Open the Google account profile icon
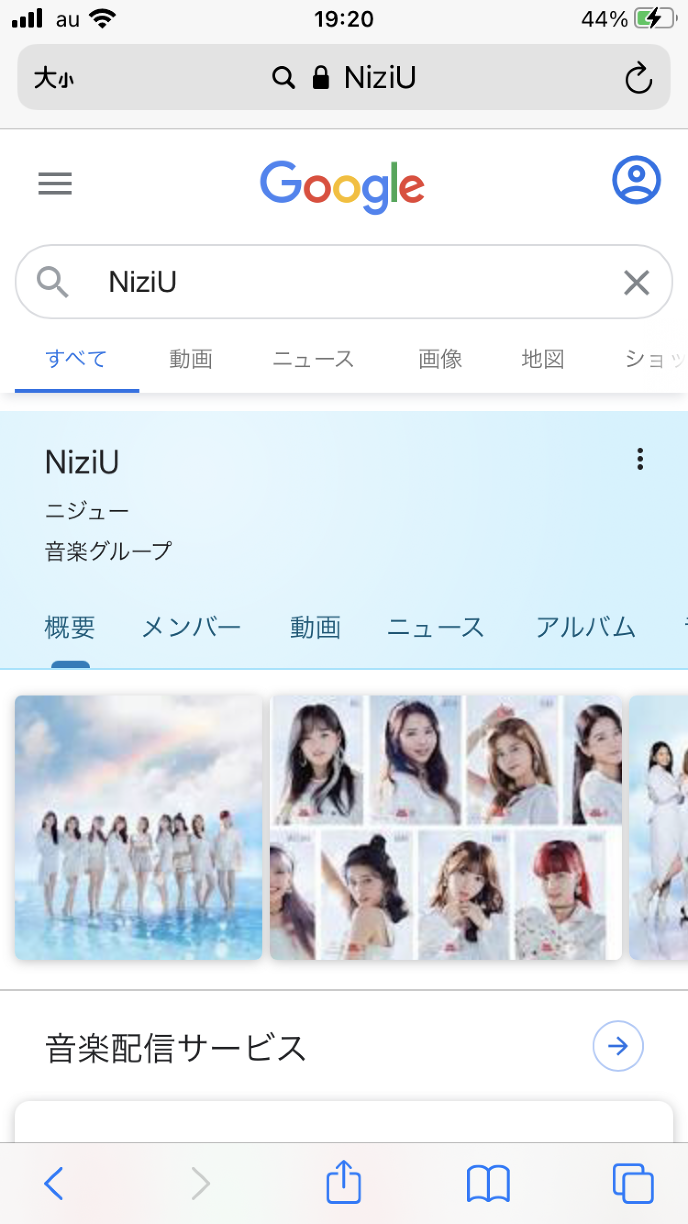The height and width of the screenshot is (1224, 688). (x=636, y=181)
